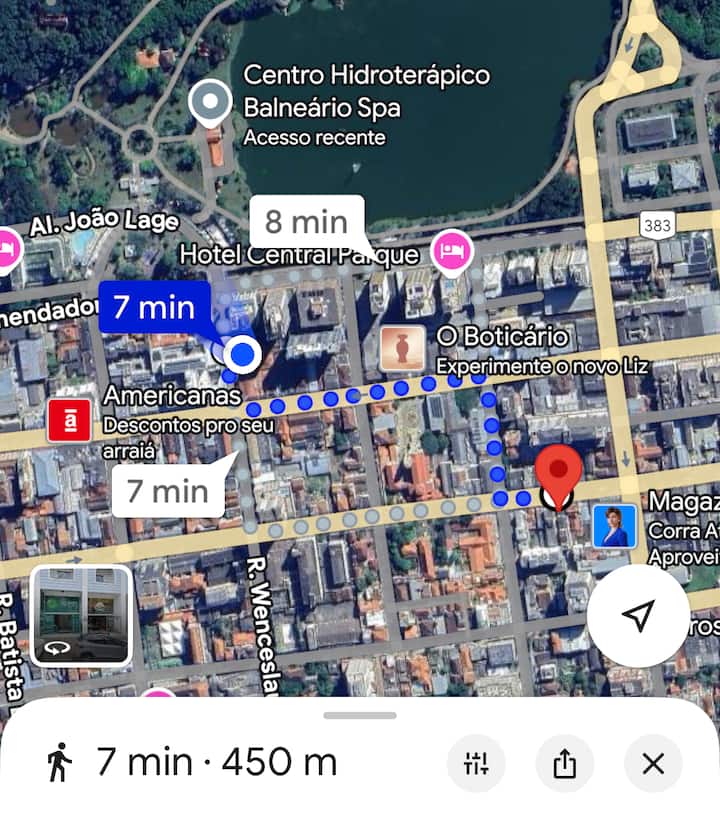Select the 8 min alternate route
This screenshot has width=720, height=817.
[307, 221]
